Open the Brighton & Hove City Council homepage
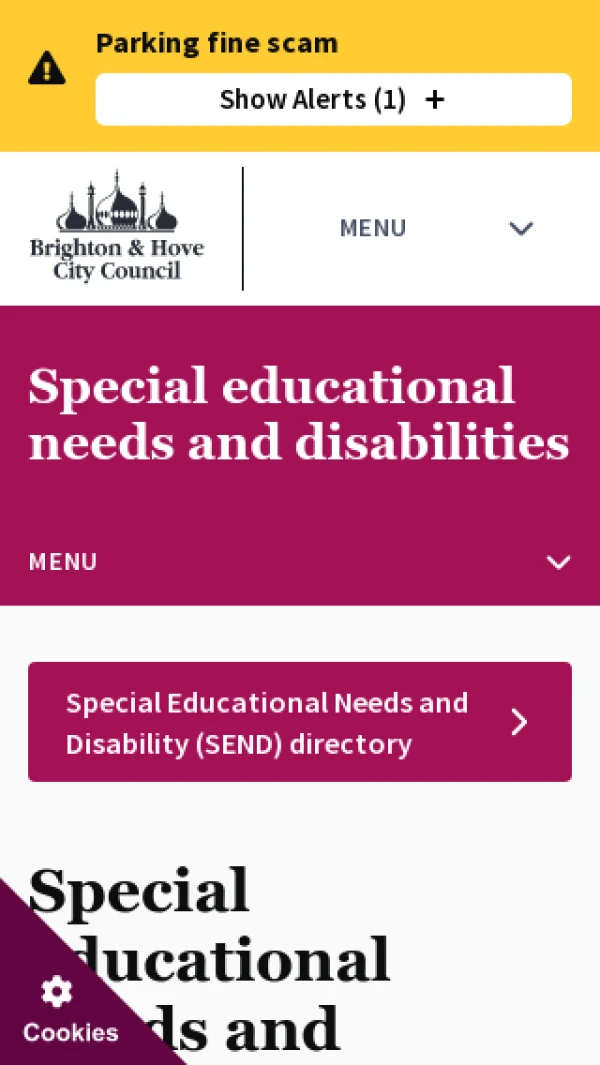The height and width of the screenshot is (1065, 600). pos(117,228)
